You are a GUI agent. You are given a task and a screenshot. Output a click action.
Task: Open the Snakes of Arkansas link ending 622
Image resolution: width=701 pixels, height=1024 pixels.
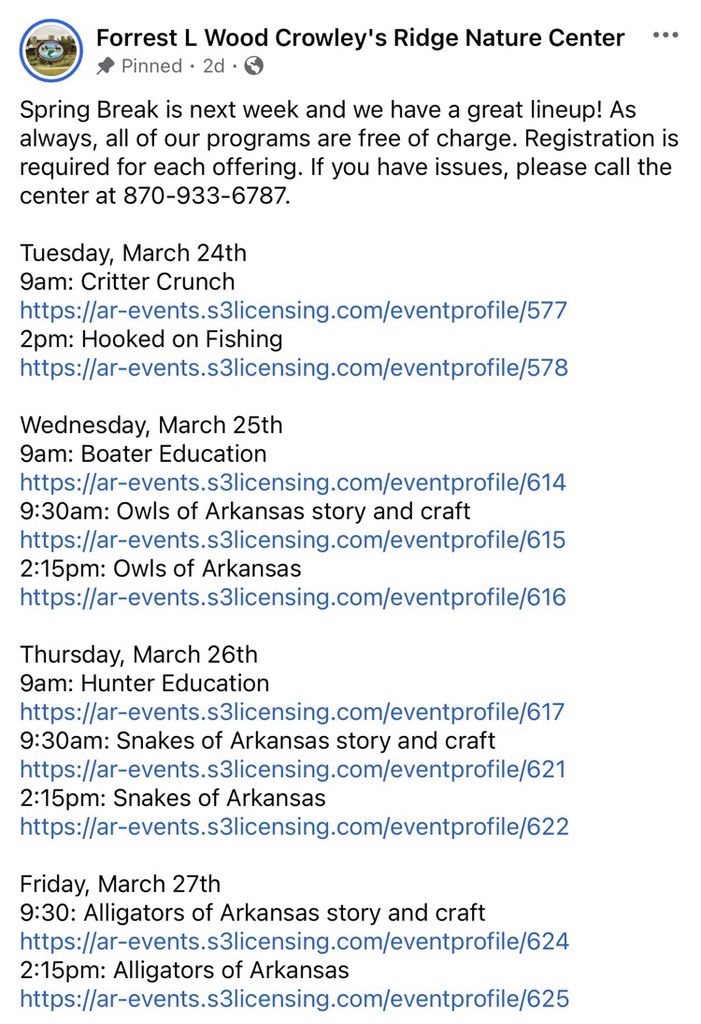(294, 827)
